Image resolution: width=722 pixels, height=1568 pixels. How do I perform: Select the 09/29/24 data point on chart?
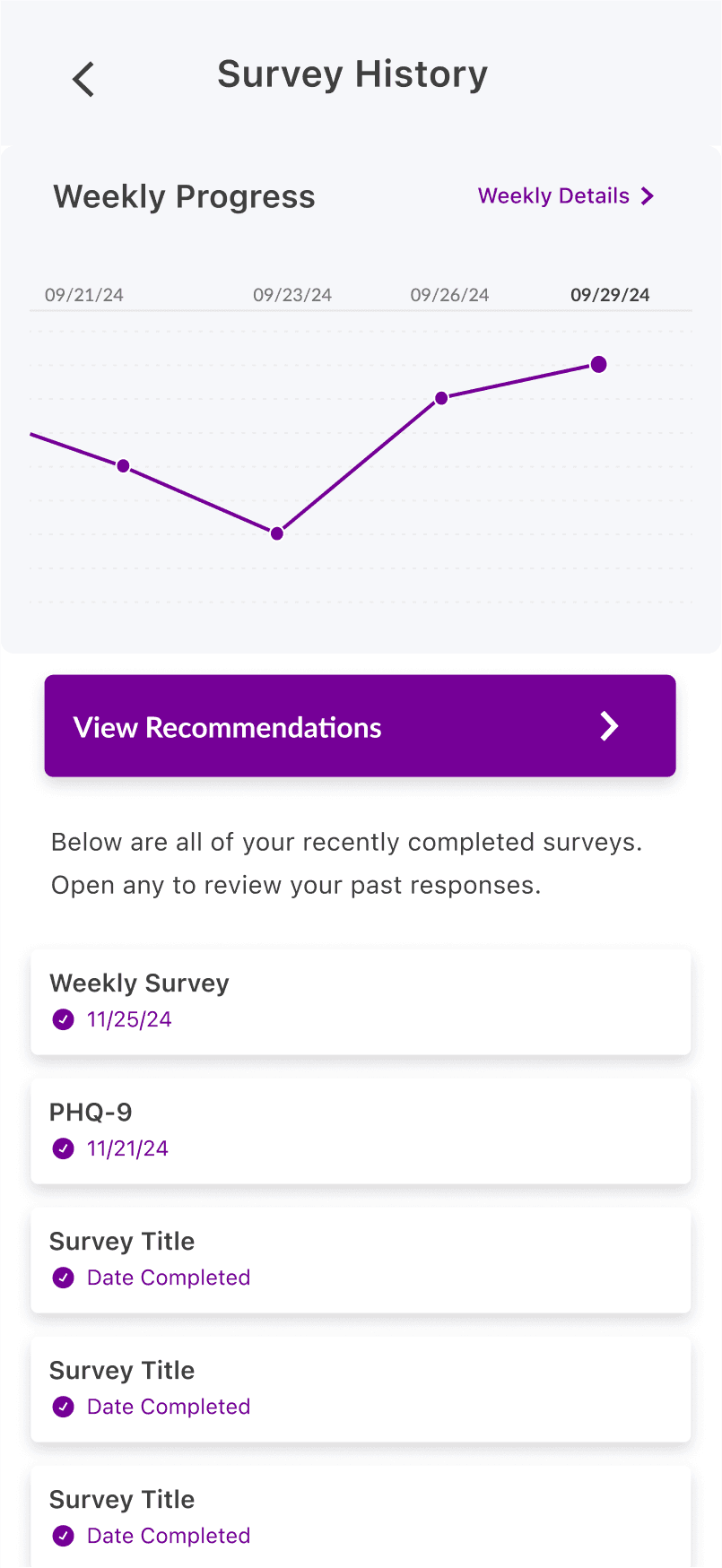[x=599, y=364]
